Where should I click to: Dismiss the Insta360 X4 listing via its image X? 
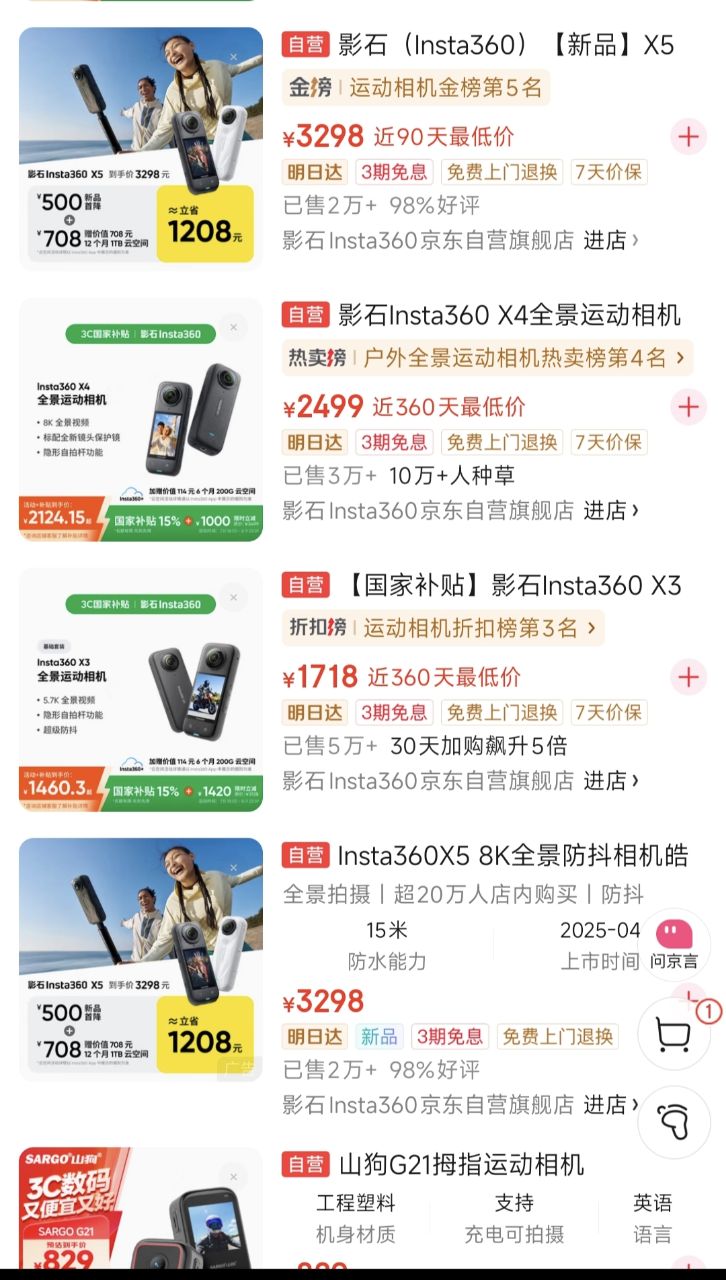tap(233, 327)
